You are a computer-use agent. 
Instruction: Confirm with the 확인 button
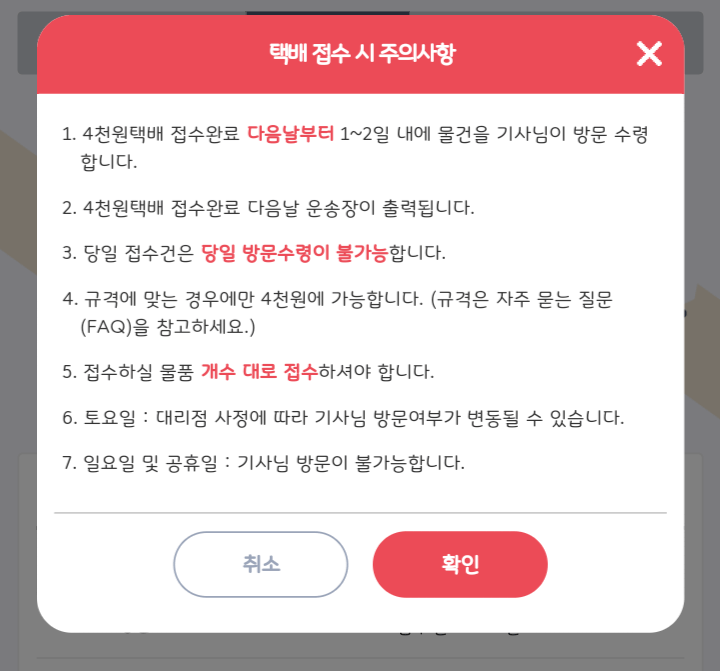tap(460, 564)
